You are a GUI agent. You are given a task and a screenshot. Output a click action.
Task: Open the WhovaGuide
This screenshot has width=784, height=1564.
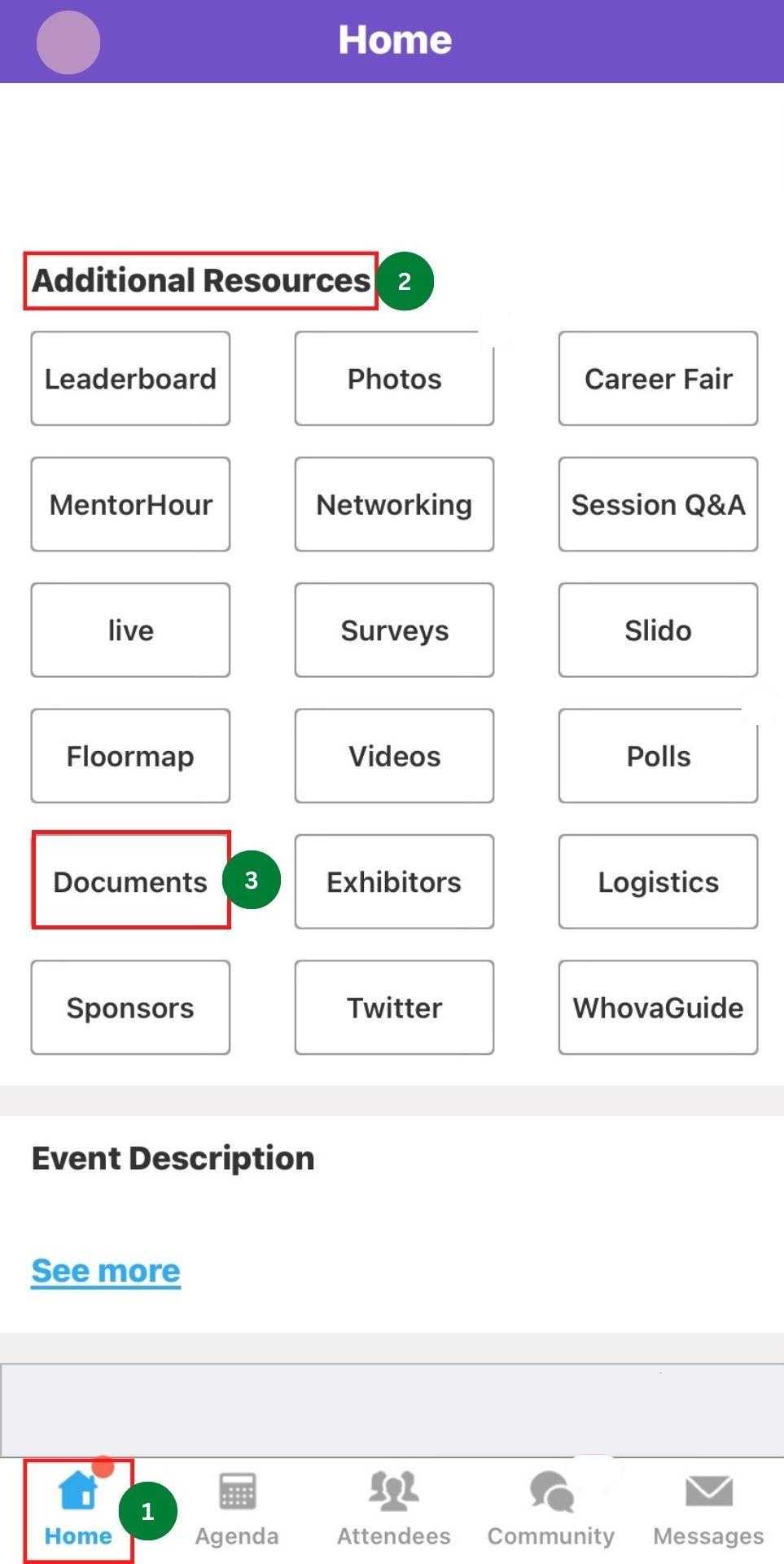(x=658, y=1008)
